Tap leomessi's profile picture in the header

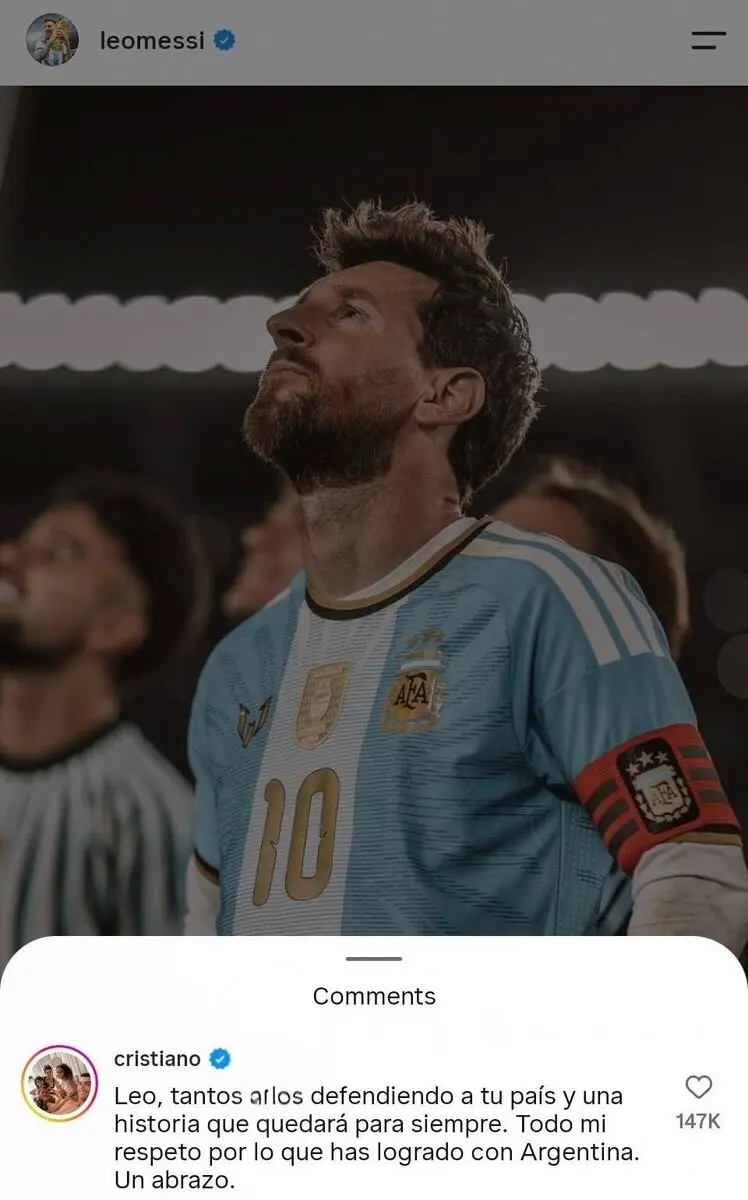[x=52, y=40]
